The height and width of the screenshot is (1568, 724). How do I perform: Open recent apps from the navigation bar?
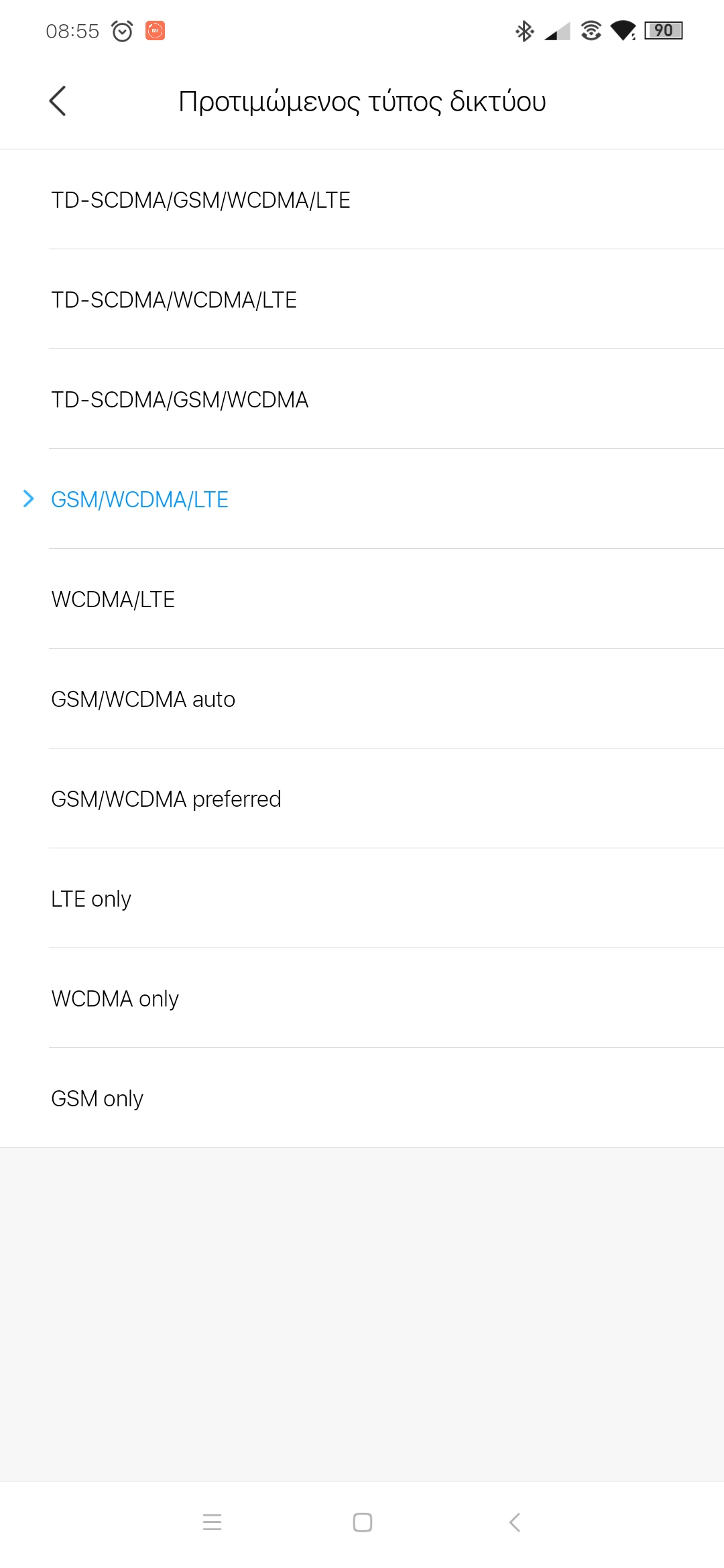pyautogui.click(x=212, y=1522)
